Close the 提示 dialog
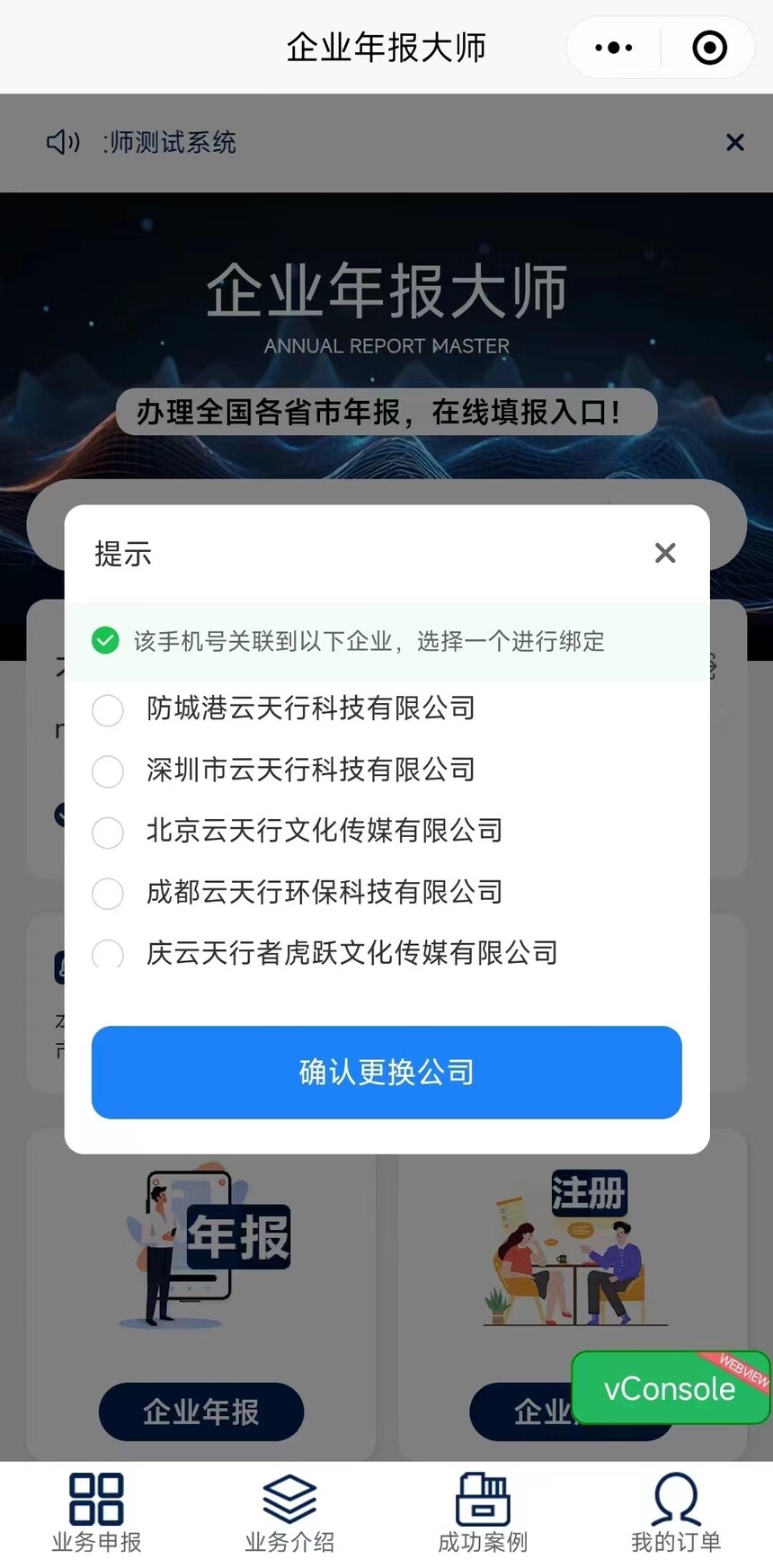 click(665, 553)
